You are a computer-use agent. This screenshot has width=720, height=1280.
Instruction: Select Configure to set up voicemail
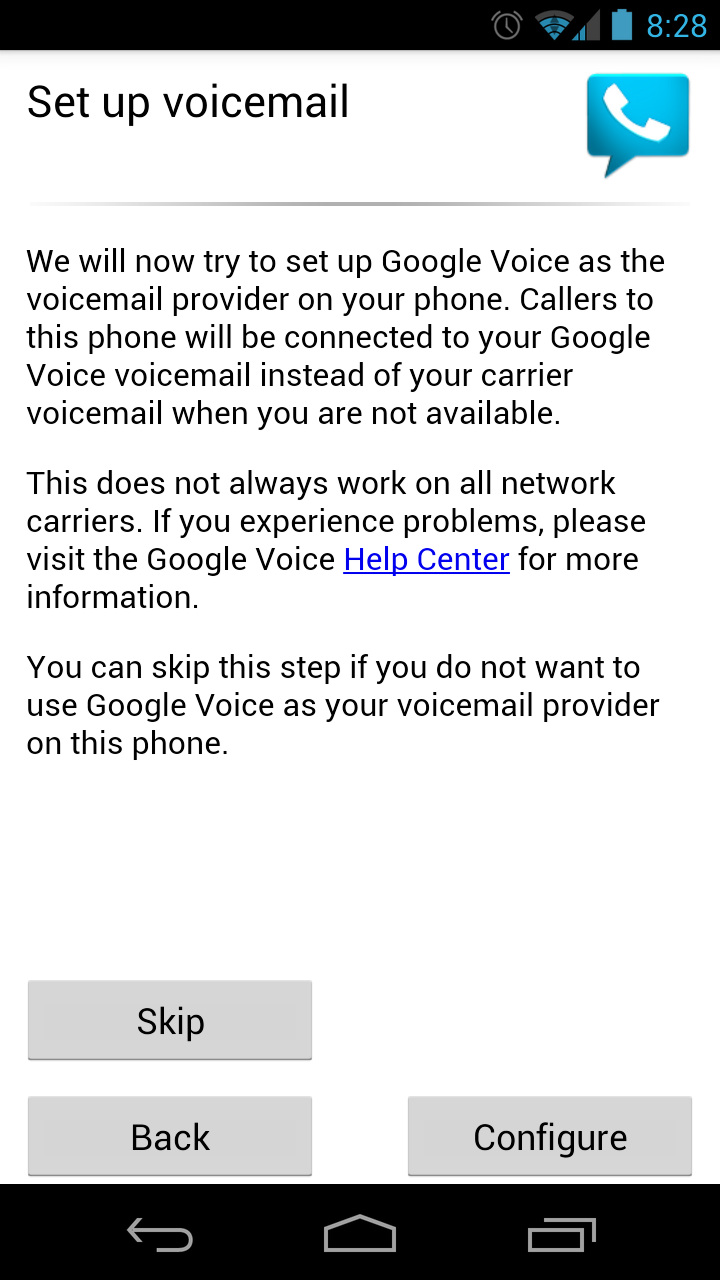point(550,1137)
